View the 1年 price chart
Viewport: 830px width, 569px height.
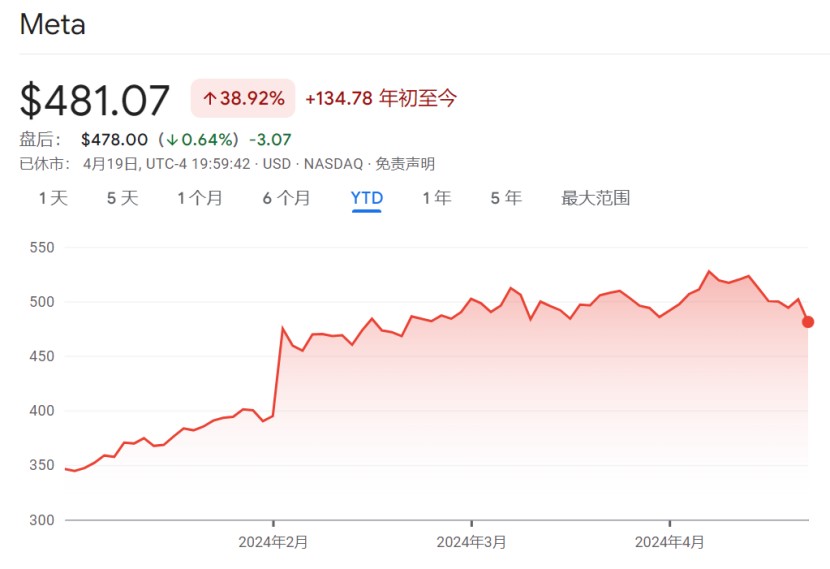coord(436,198)
